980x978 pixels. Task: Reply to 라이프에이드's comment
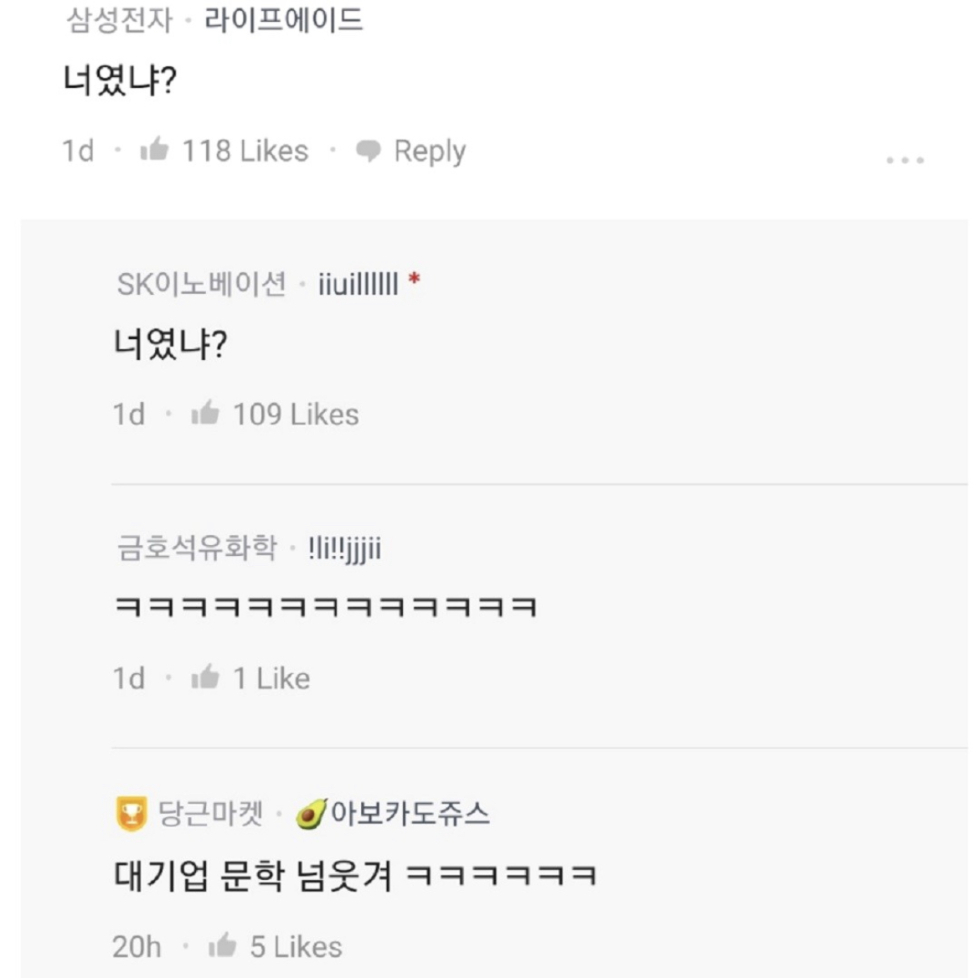[411, 151]
